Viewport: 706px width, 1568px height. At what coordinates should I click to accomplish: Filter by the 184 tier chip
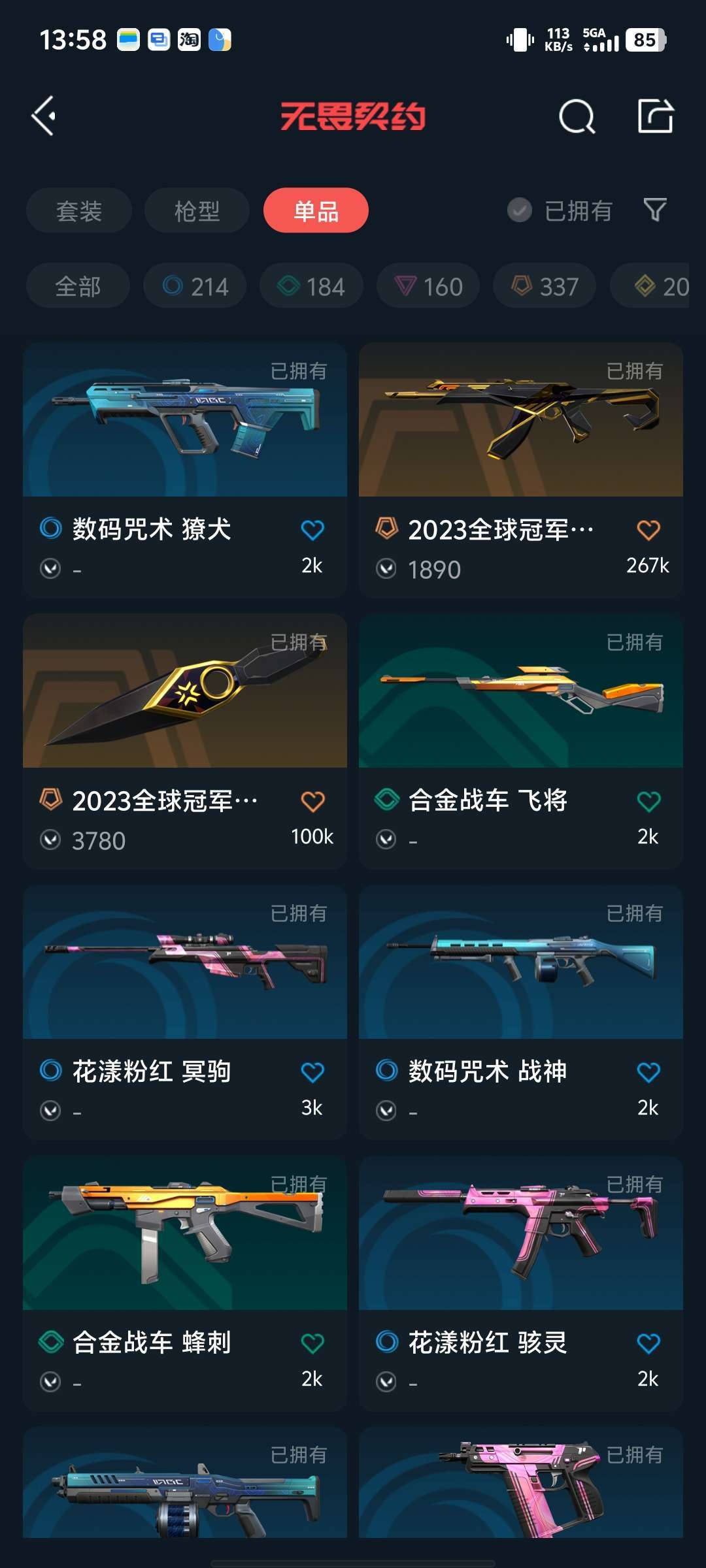(x=311, y=286)
